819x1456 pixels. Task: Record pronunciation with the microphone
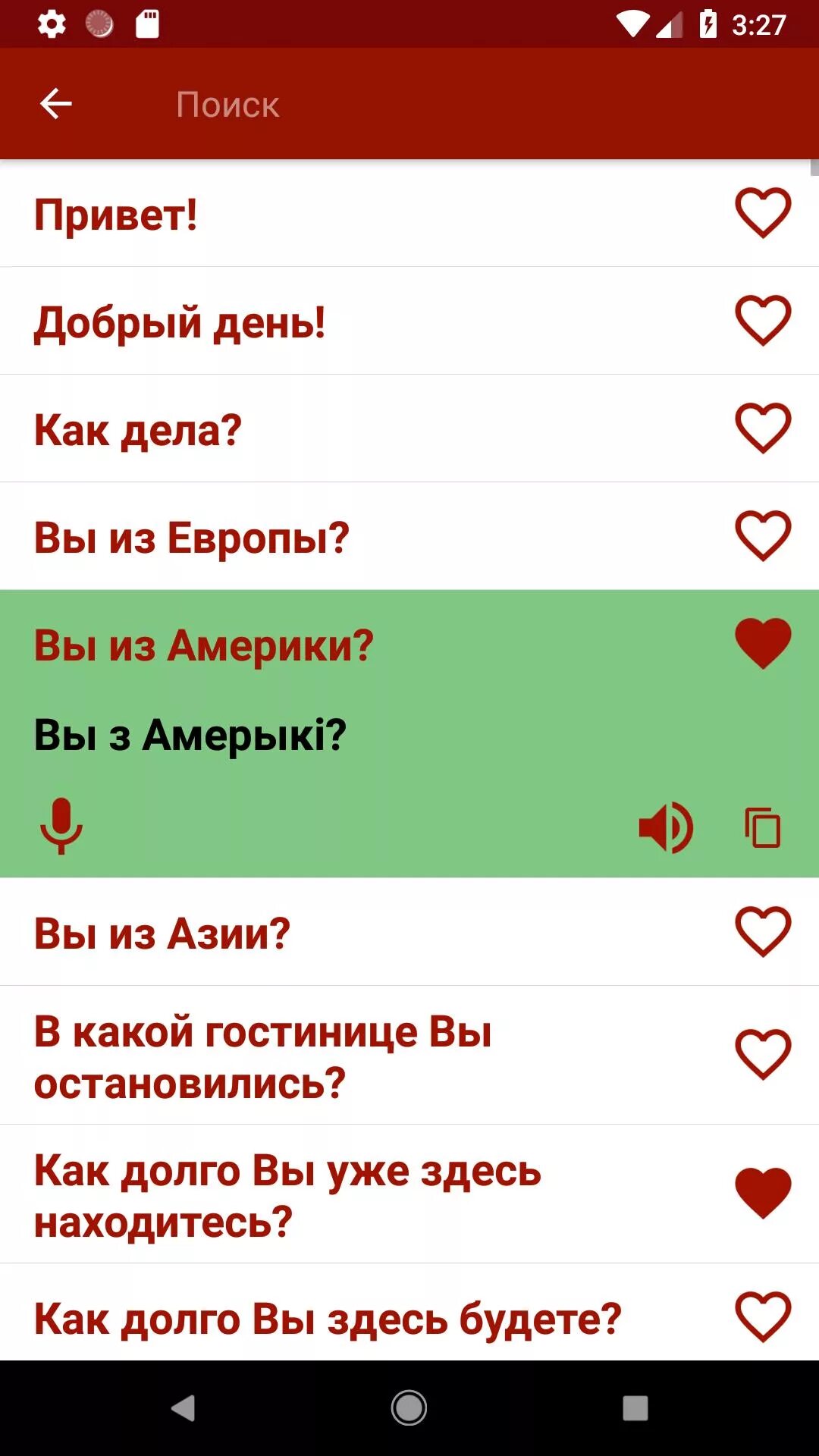point(61,827)
